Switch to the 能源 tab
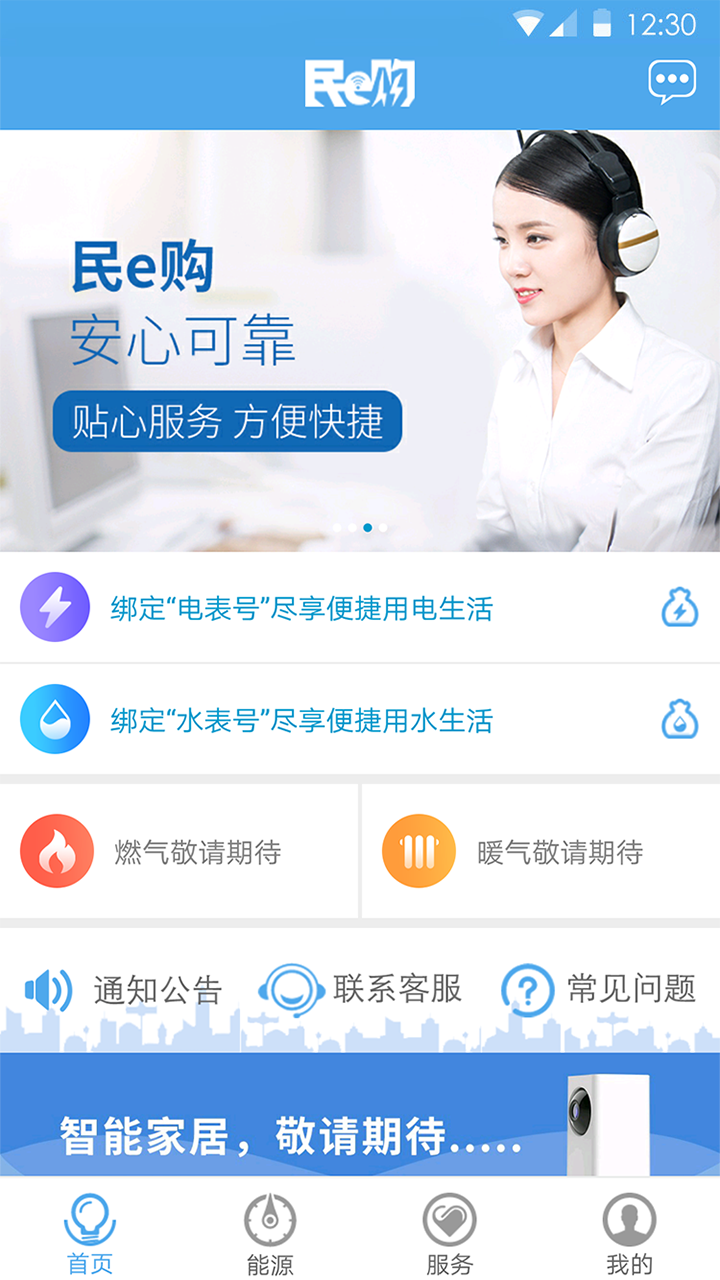Image resolution: width=720 pixels, height=1280 pixels. pos(270,1230)
